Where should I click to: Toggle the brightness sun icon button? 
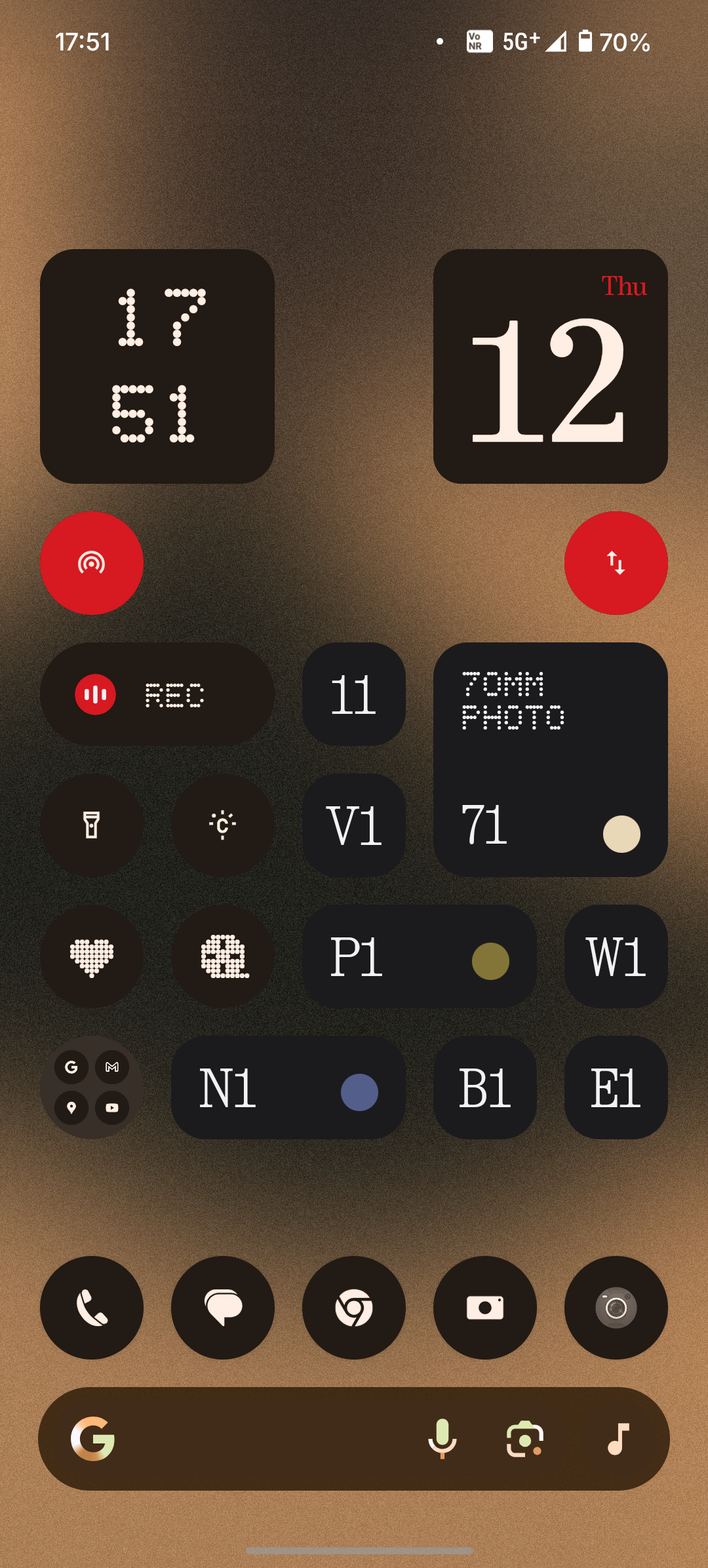pyautogui.click(x=223, y=825)
